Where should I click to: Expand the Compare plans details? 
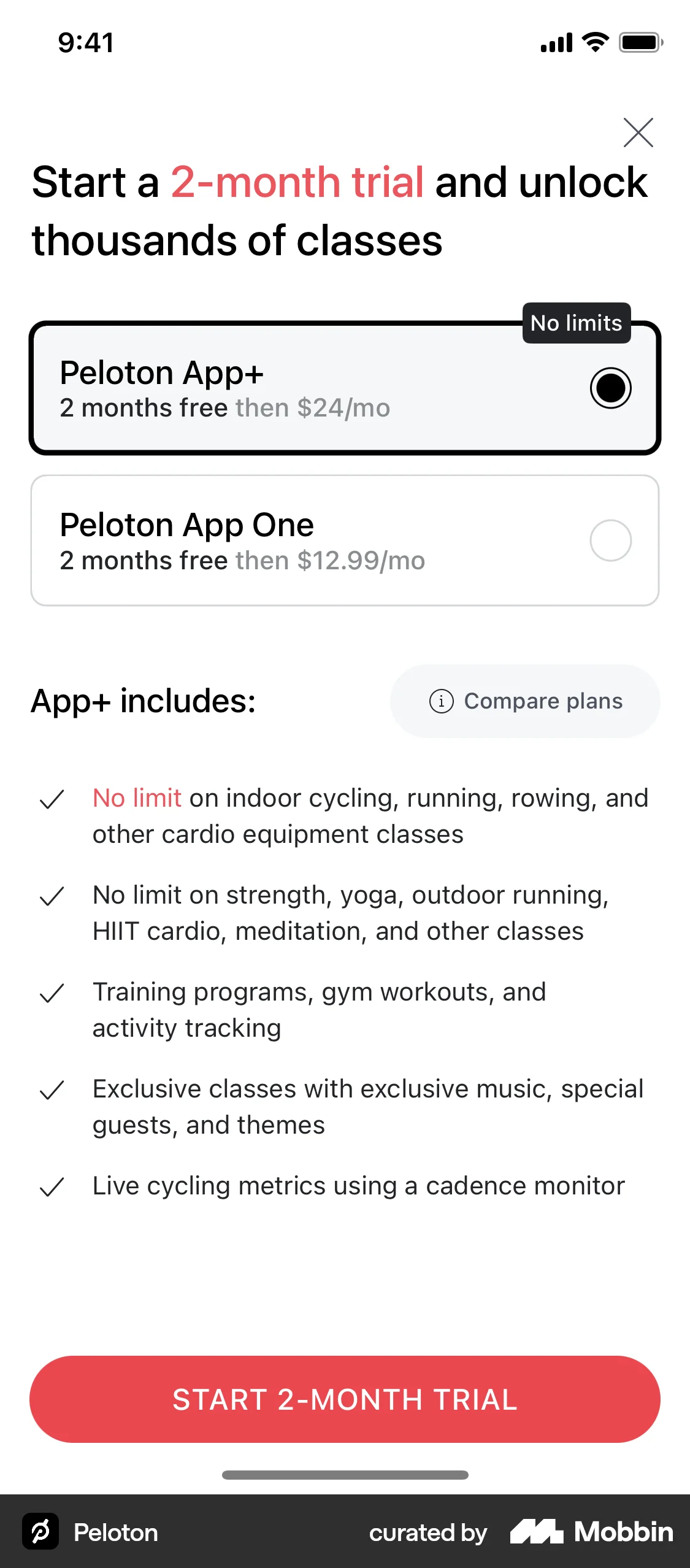[x=524, y=701]
